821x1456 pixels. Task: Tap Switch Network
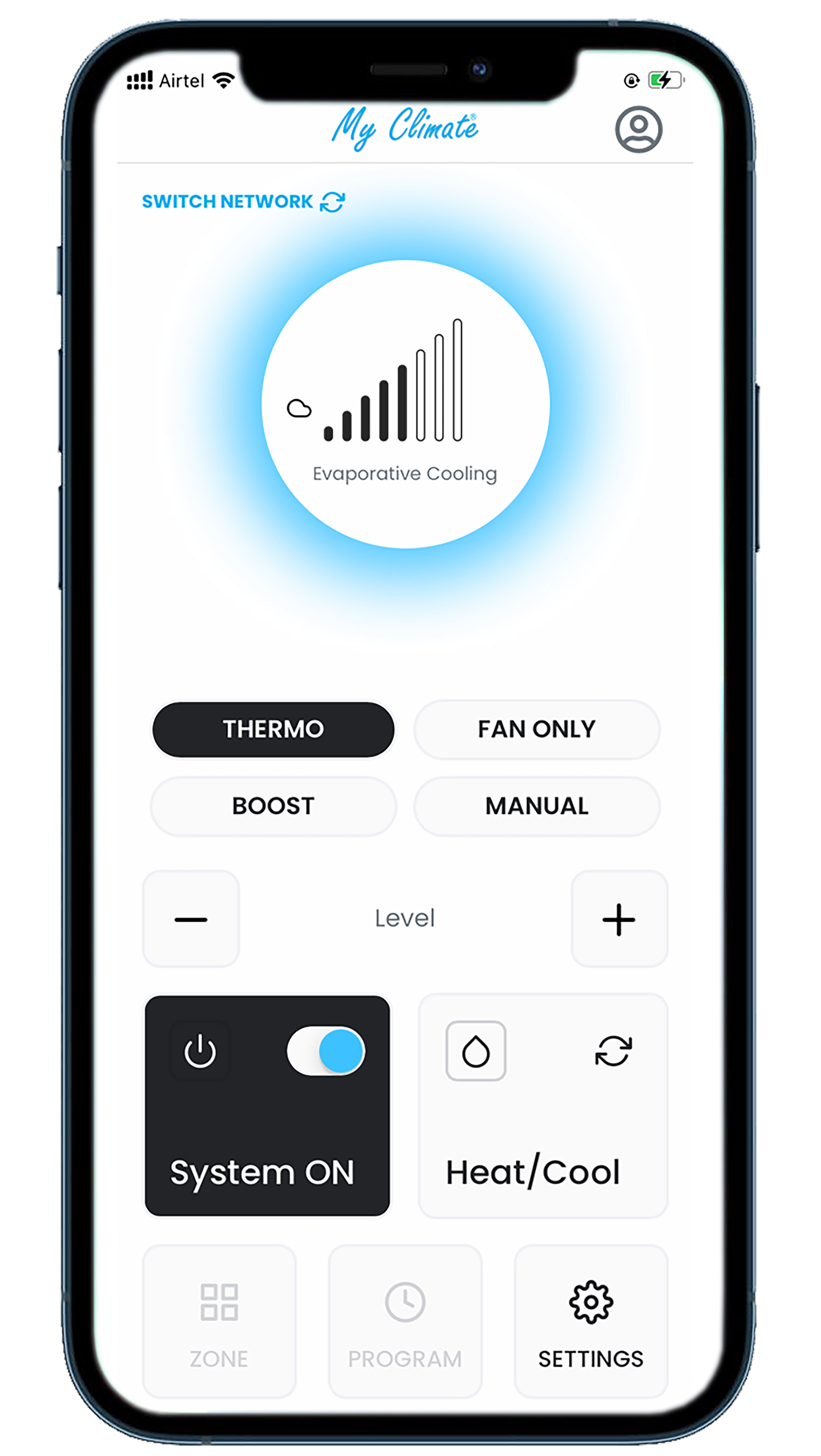243,202
